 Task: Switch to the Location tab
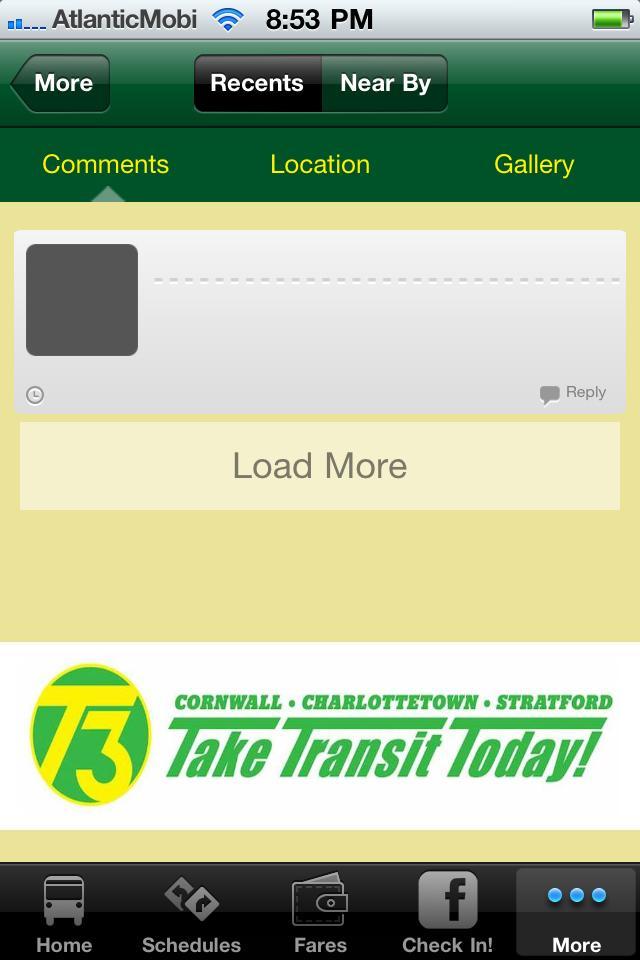coord(320,164)
